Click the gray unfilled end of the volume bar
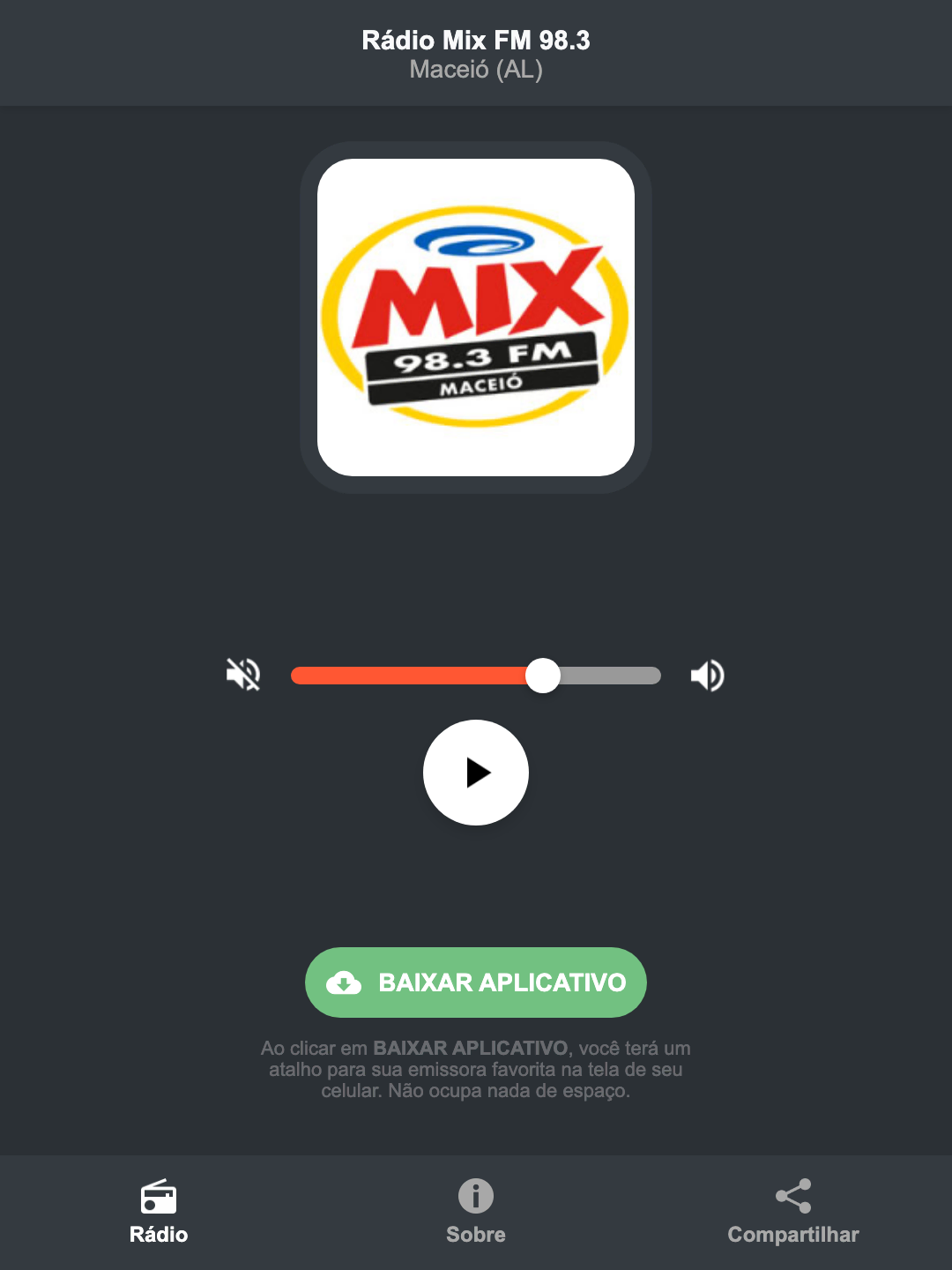Image resolution: width=952 pixels, height=1270 pixels. (617, 675)
